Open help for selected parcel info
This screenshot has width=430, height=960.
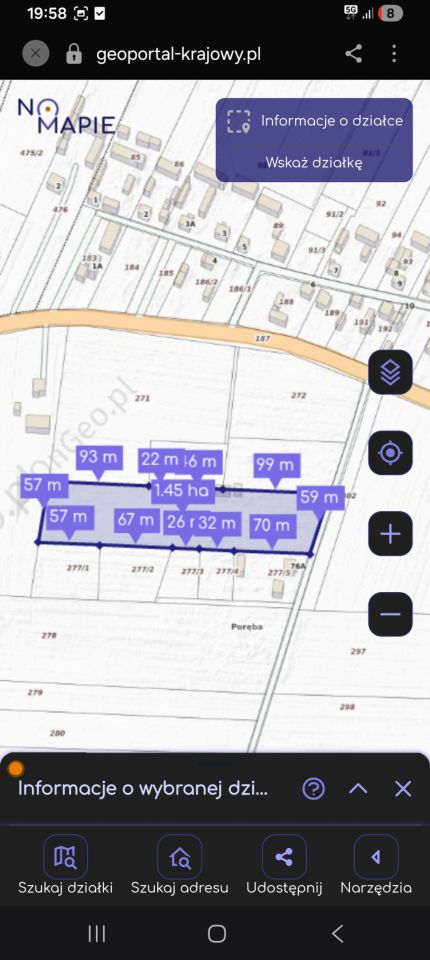314,789
